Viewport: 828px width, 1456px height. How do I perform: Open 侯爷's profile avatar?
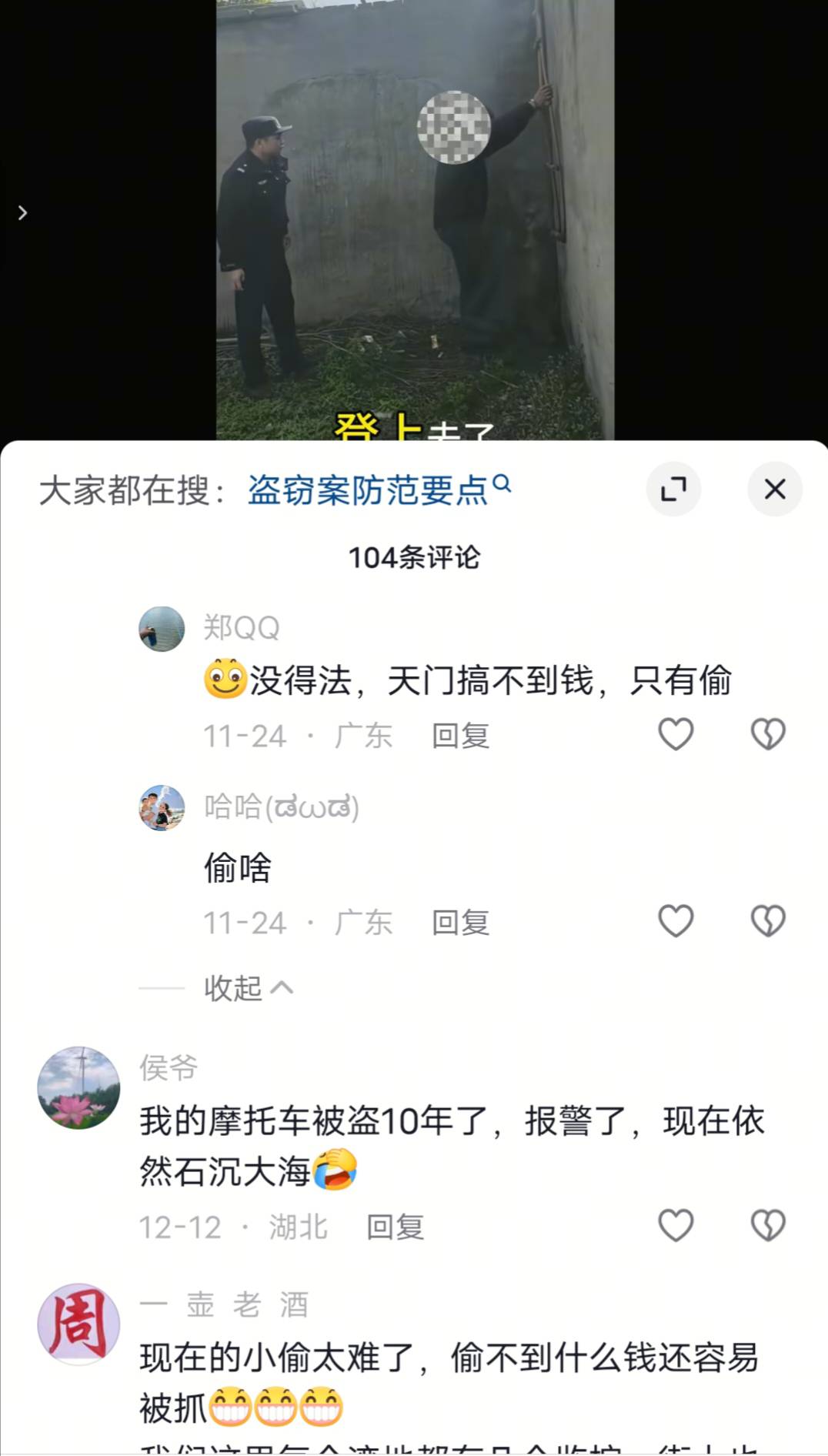tap(78, 1087)
